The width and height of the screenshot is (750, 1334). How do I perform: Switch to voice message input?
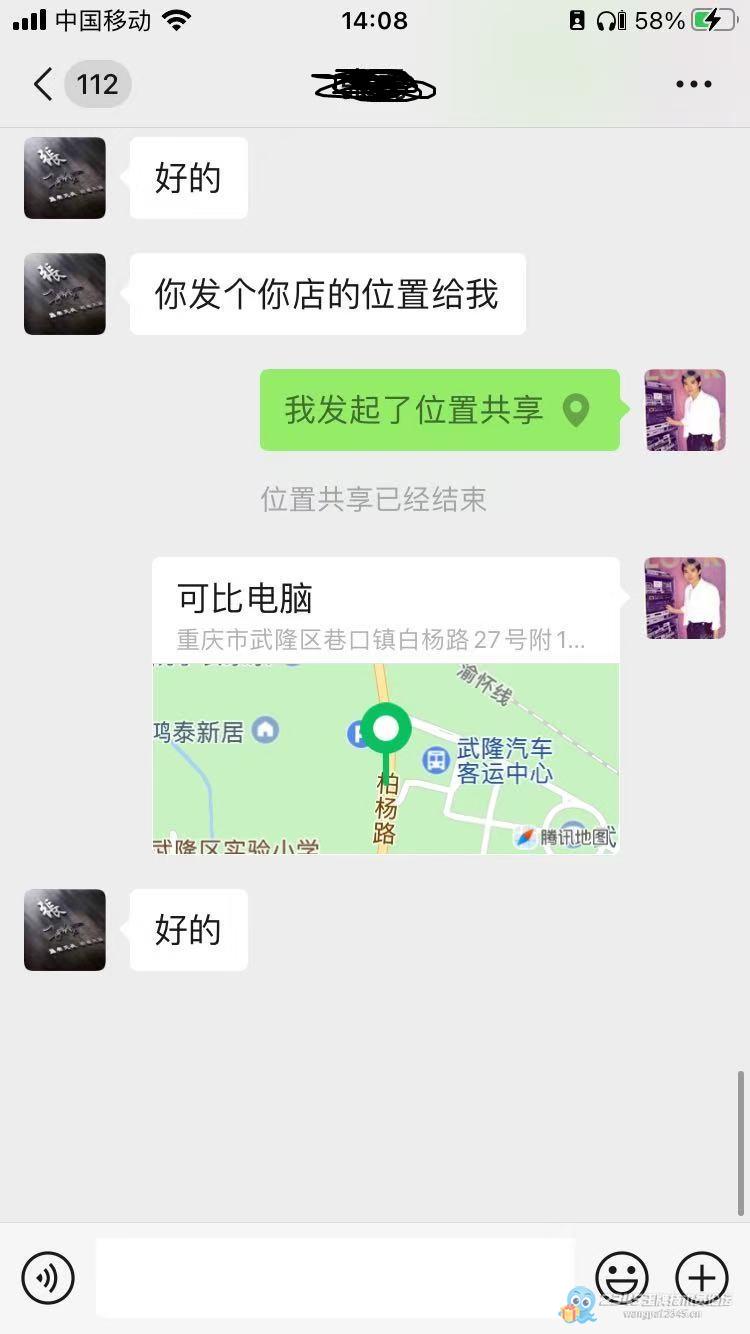48,1277
